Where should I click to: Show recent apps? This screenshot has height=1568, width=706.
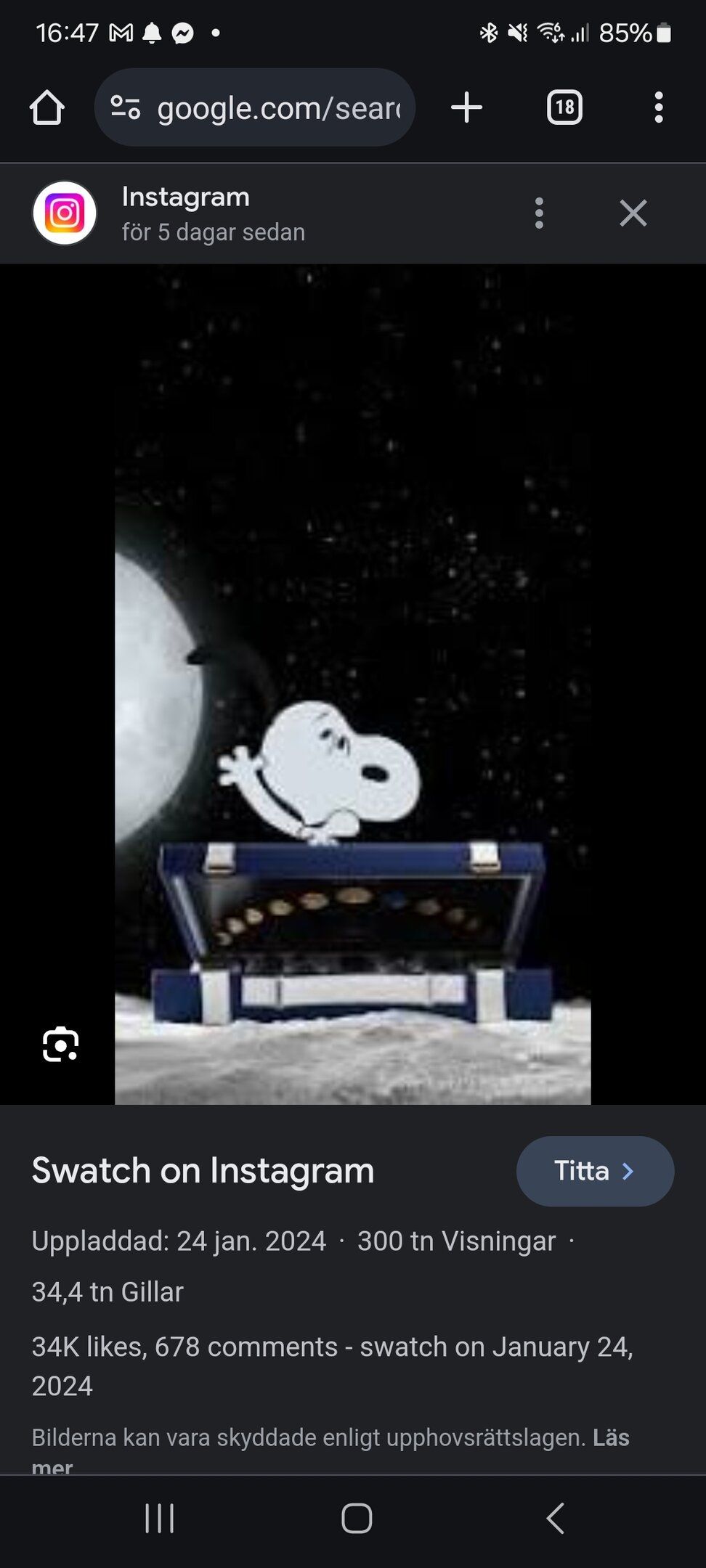(159, 1518)
